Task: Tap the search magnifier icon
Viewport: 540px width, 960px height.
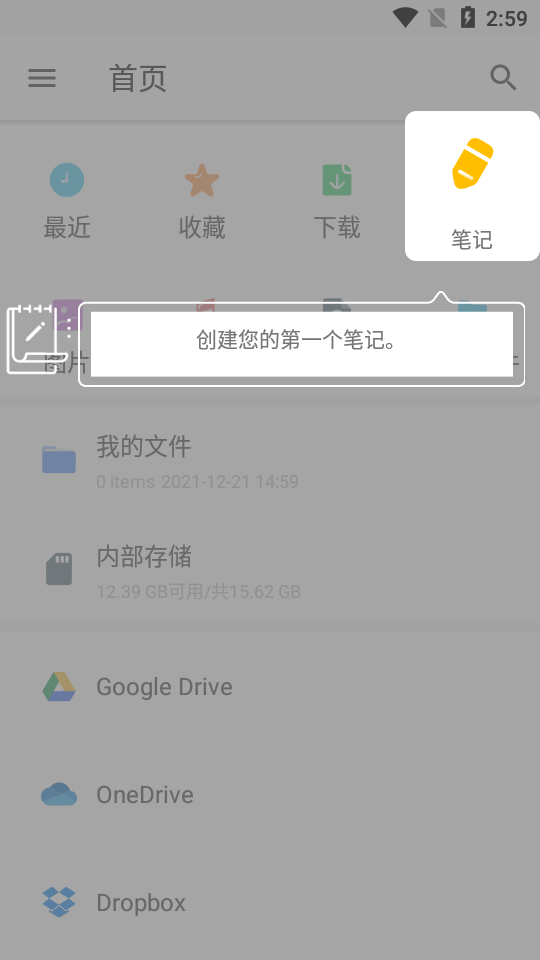Action: click(x=503, y=78)
